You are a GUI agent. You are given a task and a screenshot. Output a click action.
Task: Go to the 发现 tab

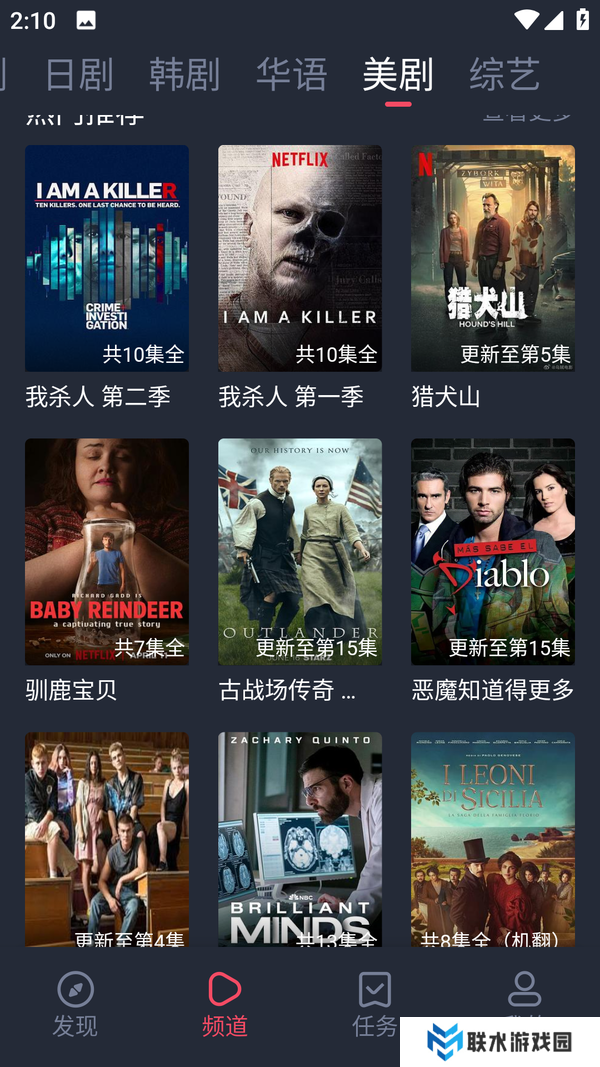tap(75, 1004)
